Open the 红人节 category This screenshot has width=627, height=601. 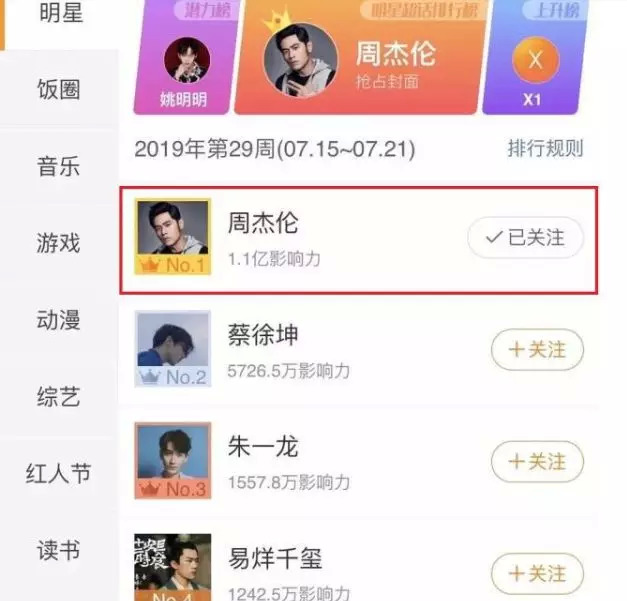pyautogui.click(x=59, y=473)
